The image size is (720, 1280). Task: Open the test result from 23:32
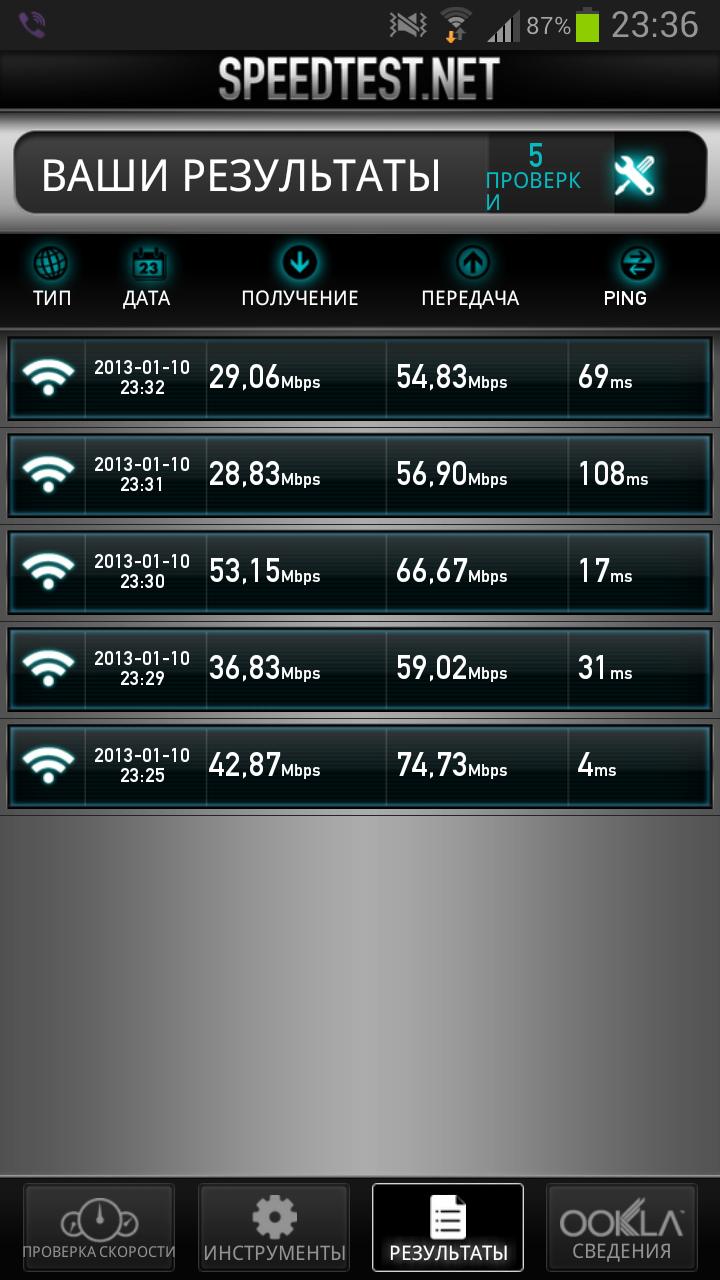(x=360, y=378)
